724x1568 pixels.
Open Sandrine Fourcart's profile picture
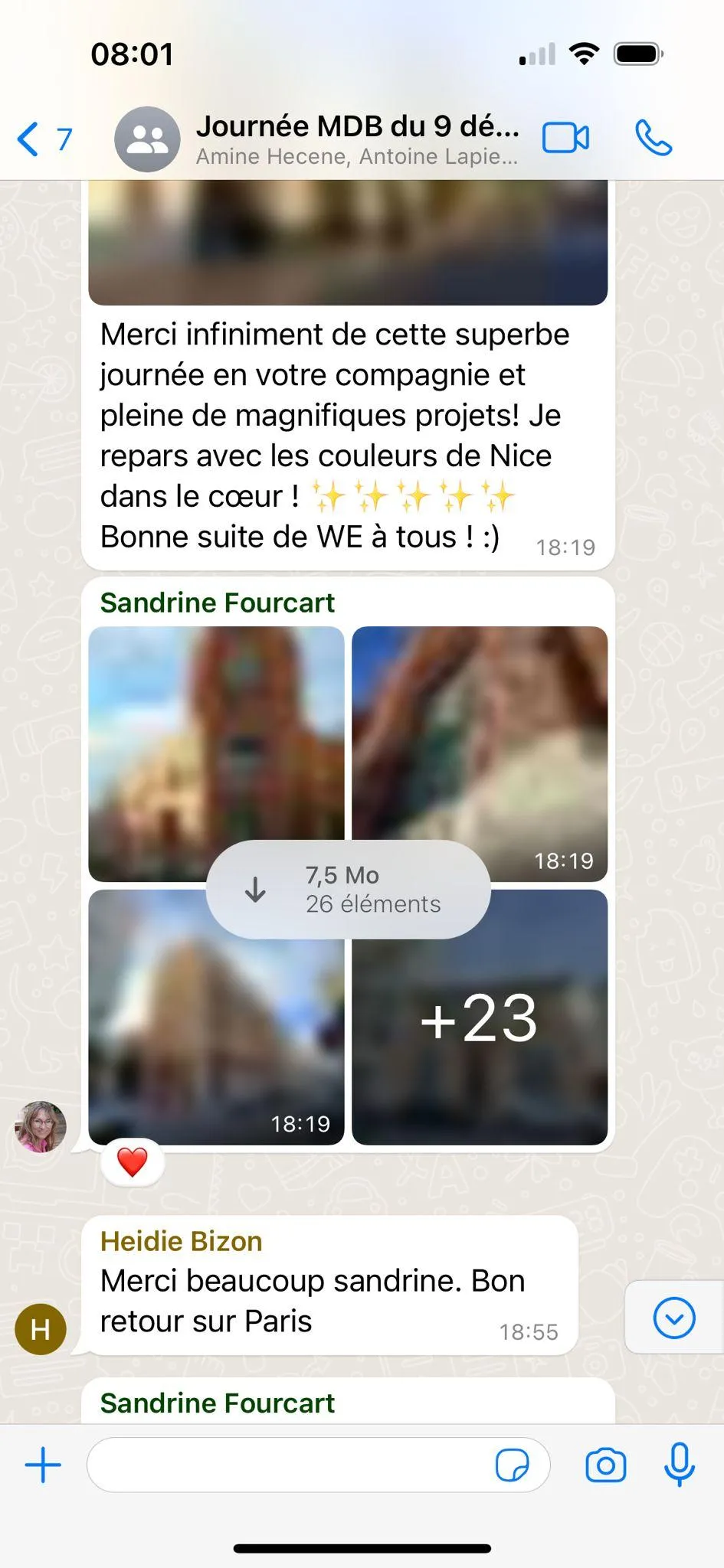41,1126
